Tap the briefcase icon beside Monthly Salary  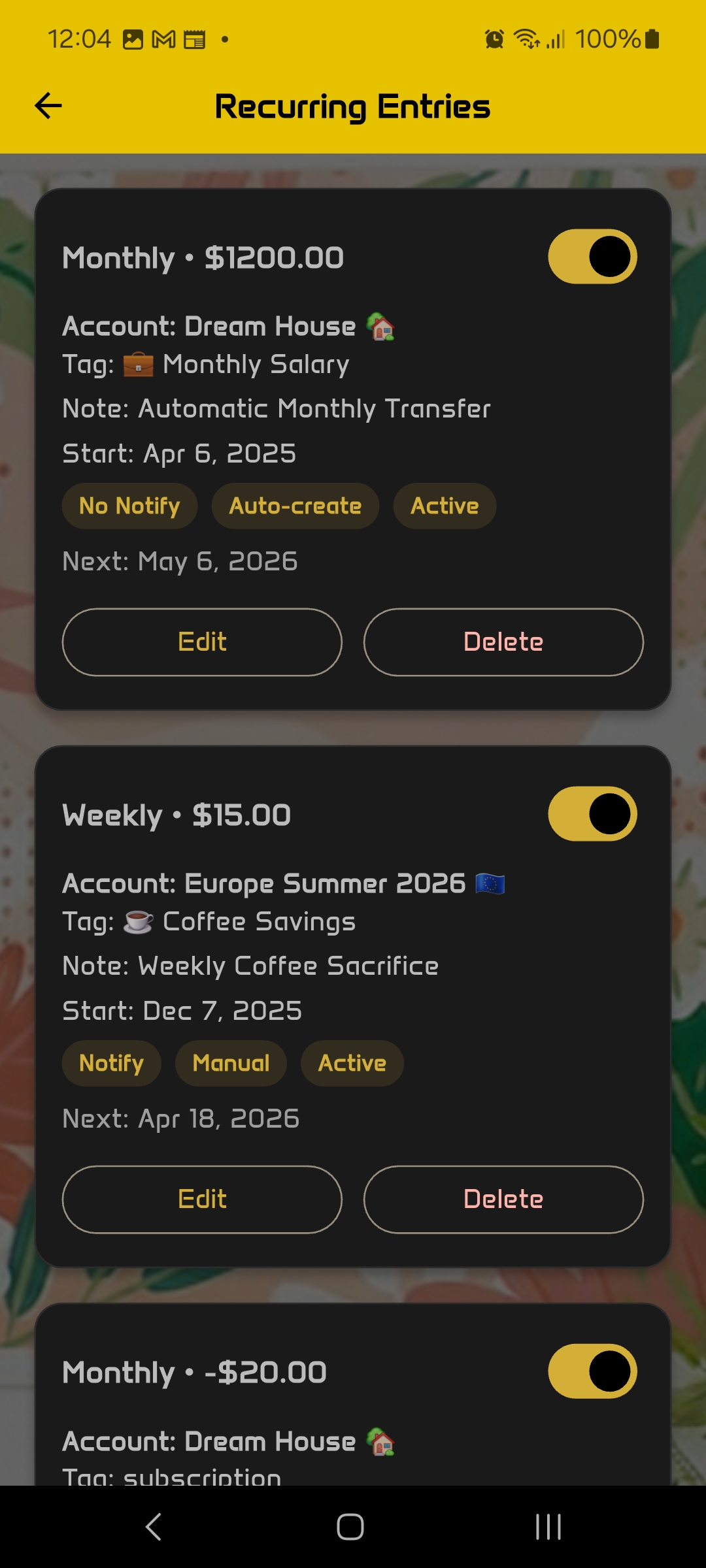point(138,365)
